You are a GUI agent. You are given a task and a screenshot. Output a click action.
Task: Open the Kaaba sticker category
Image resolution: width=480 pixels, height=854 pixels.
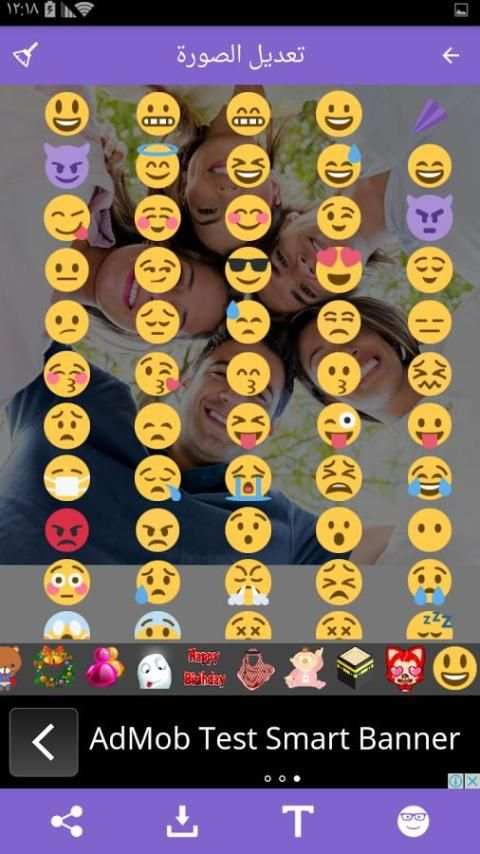point(355,668)
